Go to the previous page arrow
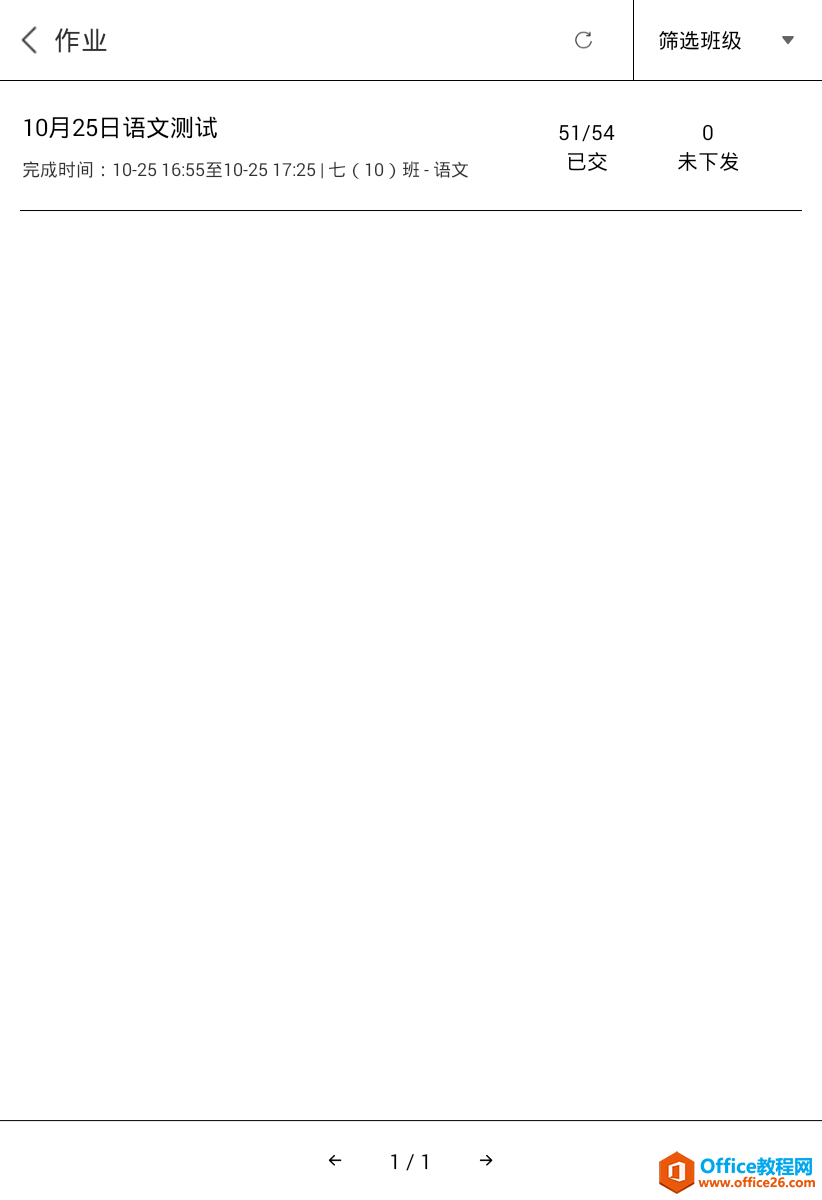This screenshot has width=822, height=1200. [x=335, y=1160]
